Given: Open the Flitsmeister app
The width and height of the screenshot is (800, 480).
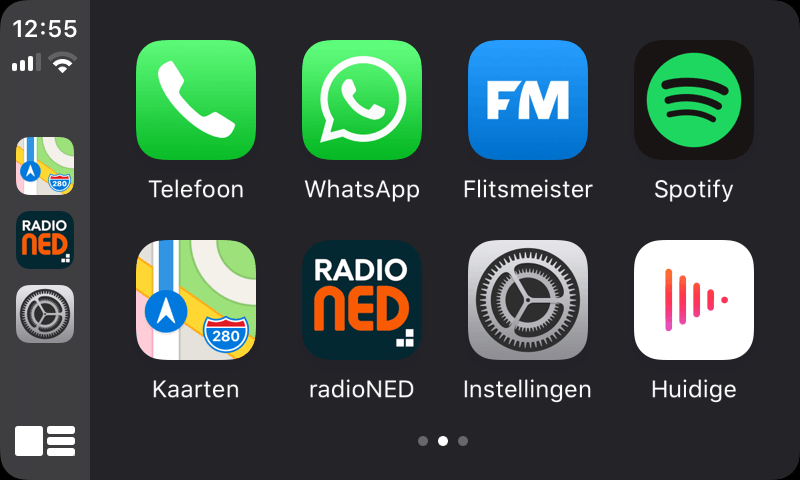Looking at the screenshot, I should pyautogui.click(x=528, y=100).
